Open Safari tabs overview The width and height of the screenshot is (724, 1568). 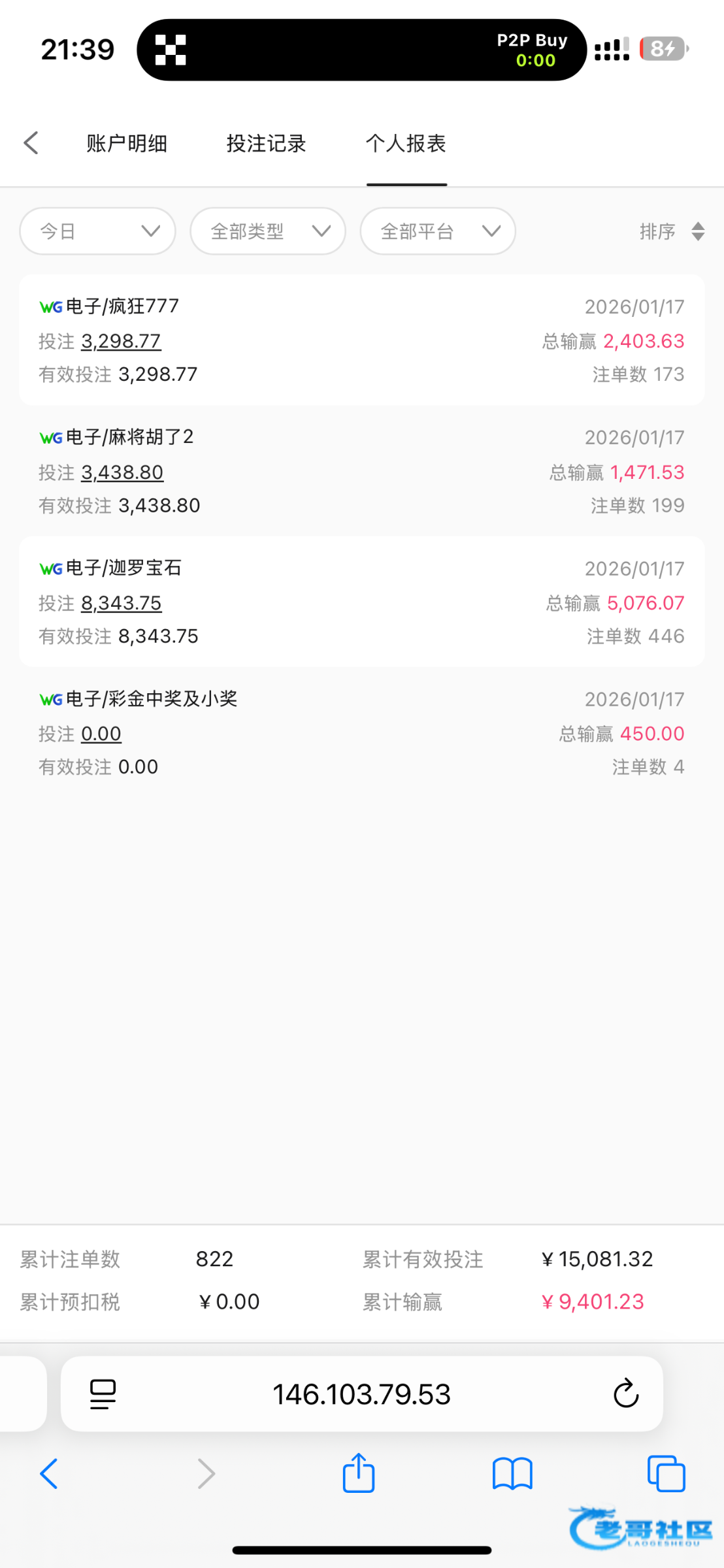pos(666,1474)
